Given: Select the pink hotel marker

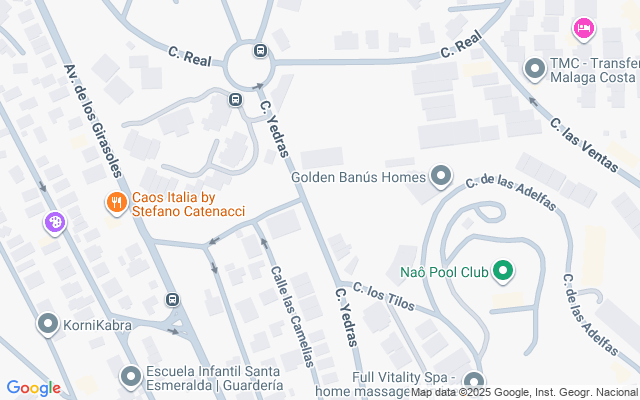Looking at the screenshot, I should click(x=584, y=27).
